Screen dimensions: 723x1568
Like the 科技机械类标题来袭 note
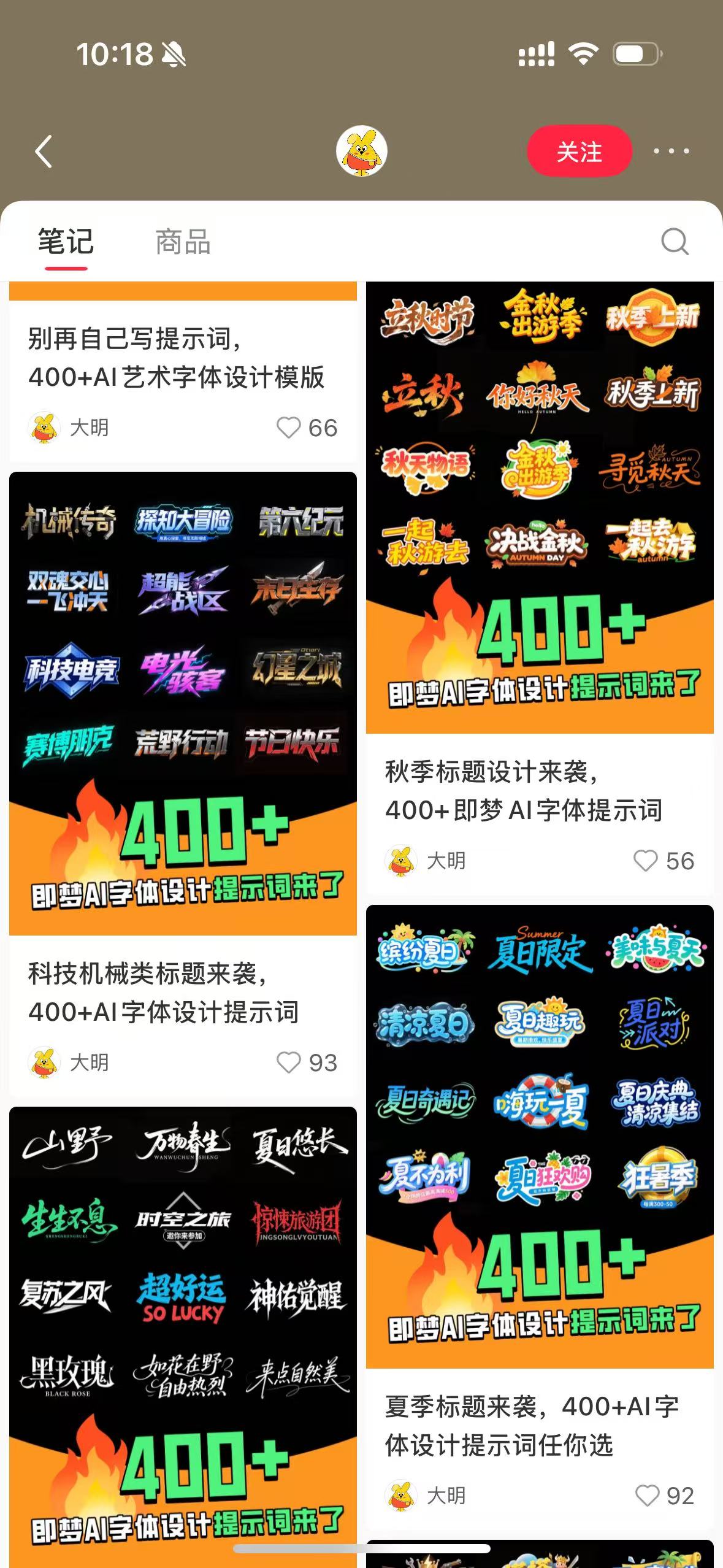coord(289,1063)
